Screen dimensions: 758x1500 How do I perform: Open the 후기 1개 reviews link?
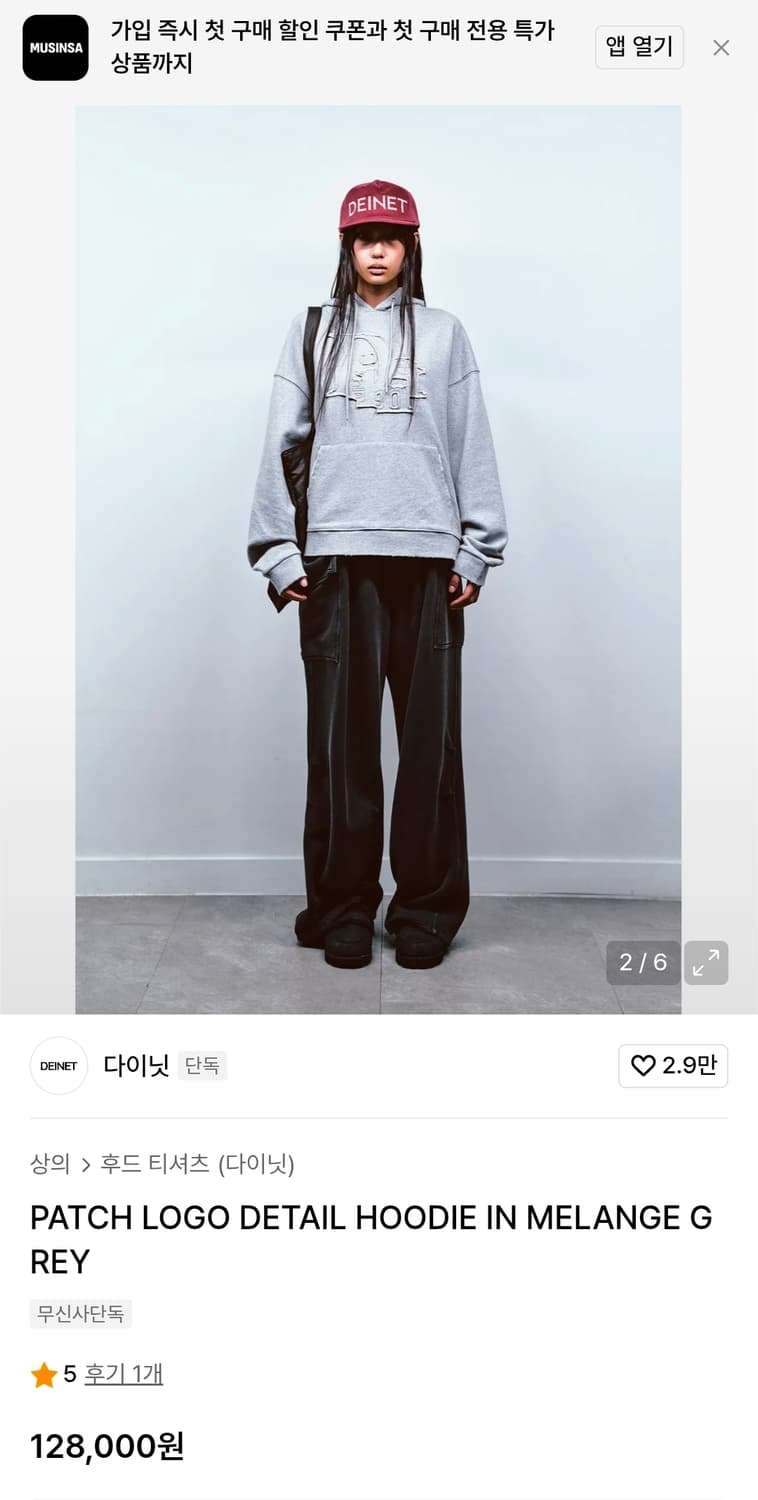point(122,1375)
